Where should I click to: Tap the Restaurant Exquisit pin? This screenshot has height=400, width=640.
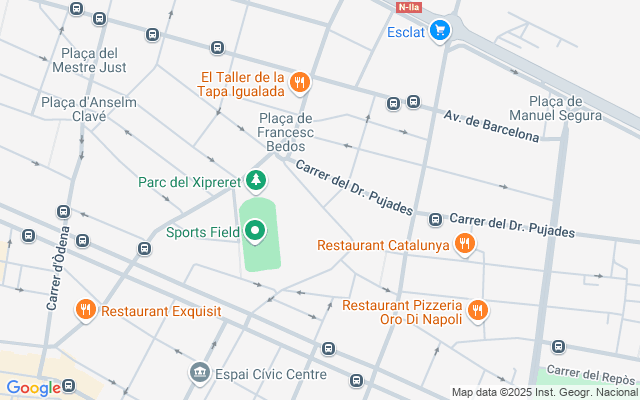coord(86,310)
